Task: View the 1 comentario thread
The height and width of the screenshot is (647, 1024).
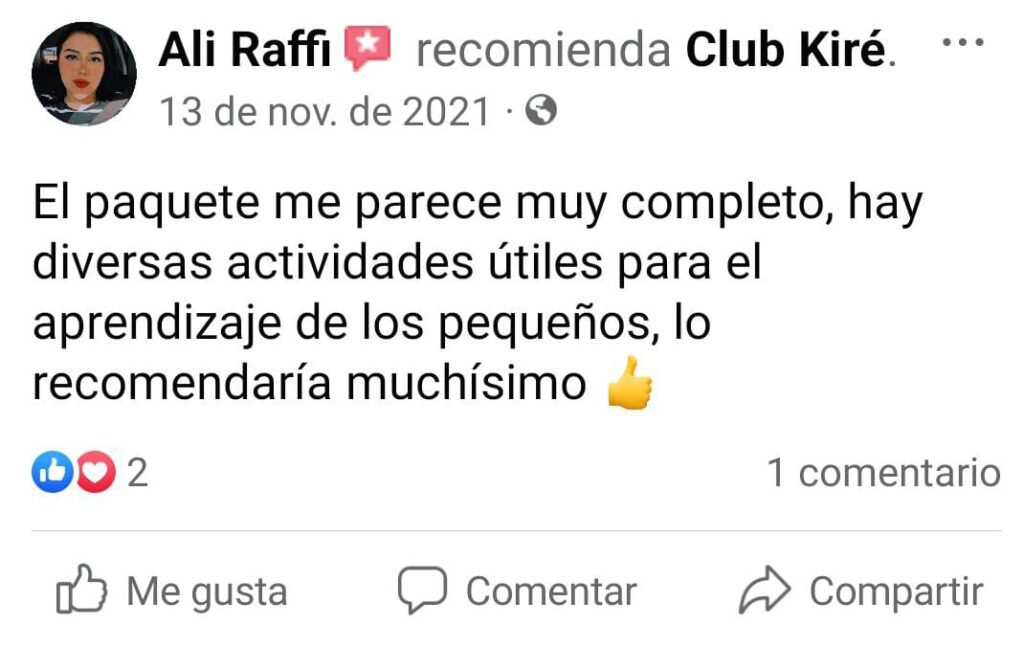Action: [x=883, y=473]
